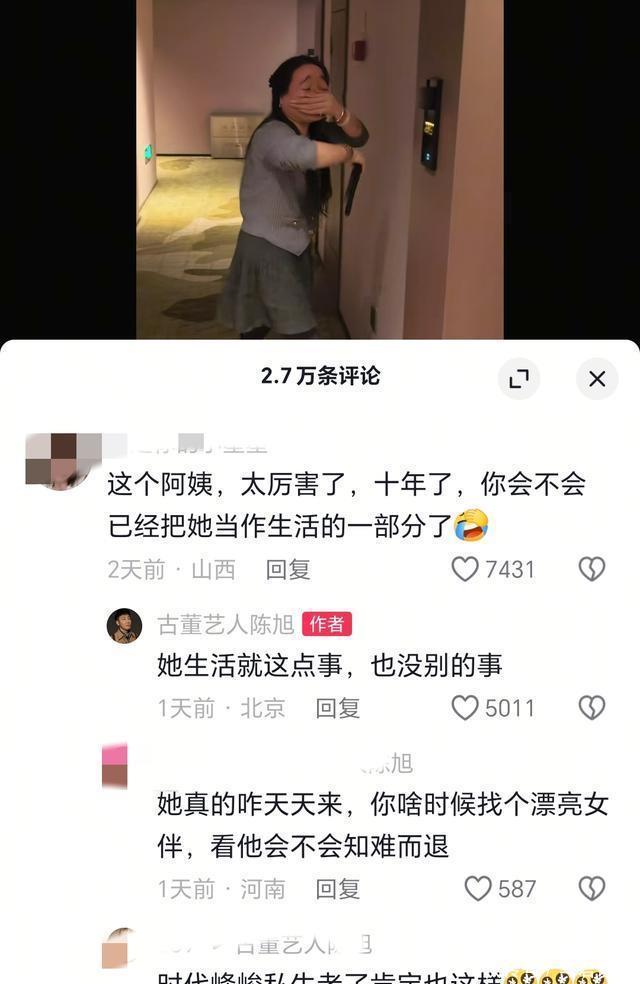Reply to the author's 北京 comment
The image size is (640, 984).
[x=338, y=709]
